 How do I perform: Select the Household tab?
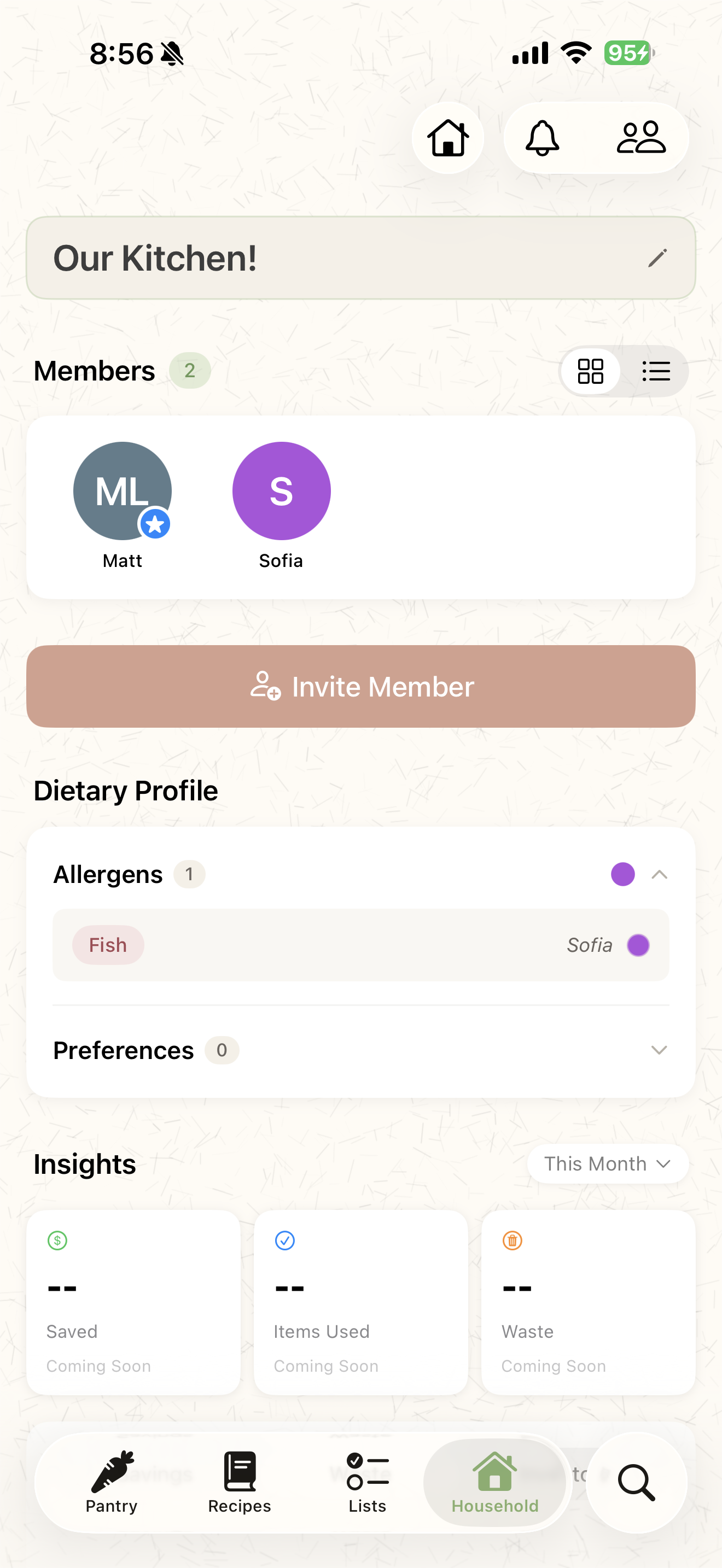click(x=495, y=1483)
